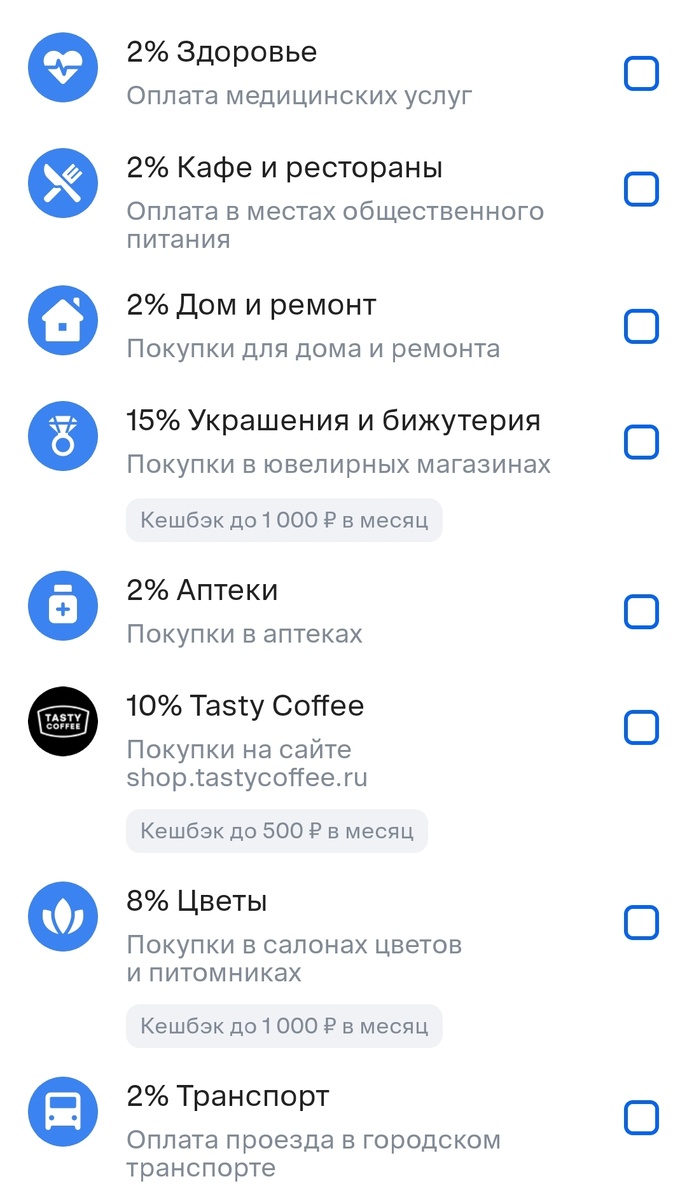
Task: Check the 2% Здоровье cashback category
Action: (x=641, y=74)
